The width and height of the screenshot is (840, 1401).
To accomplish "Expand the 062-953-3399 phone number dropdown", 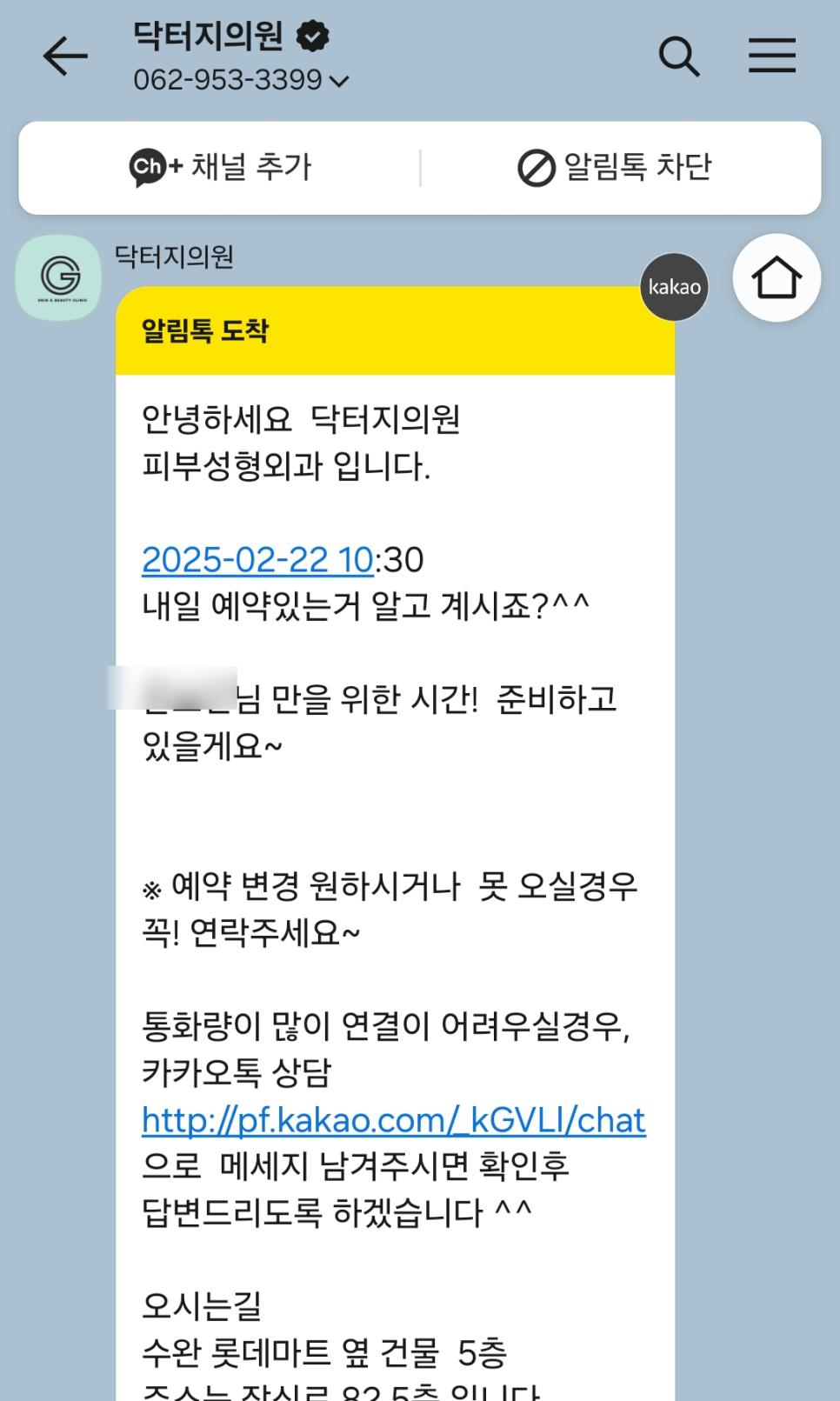I will (339, 81).
